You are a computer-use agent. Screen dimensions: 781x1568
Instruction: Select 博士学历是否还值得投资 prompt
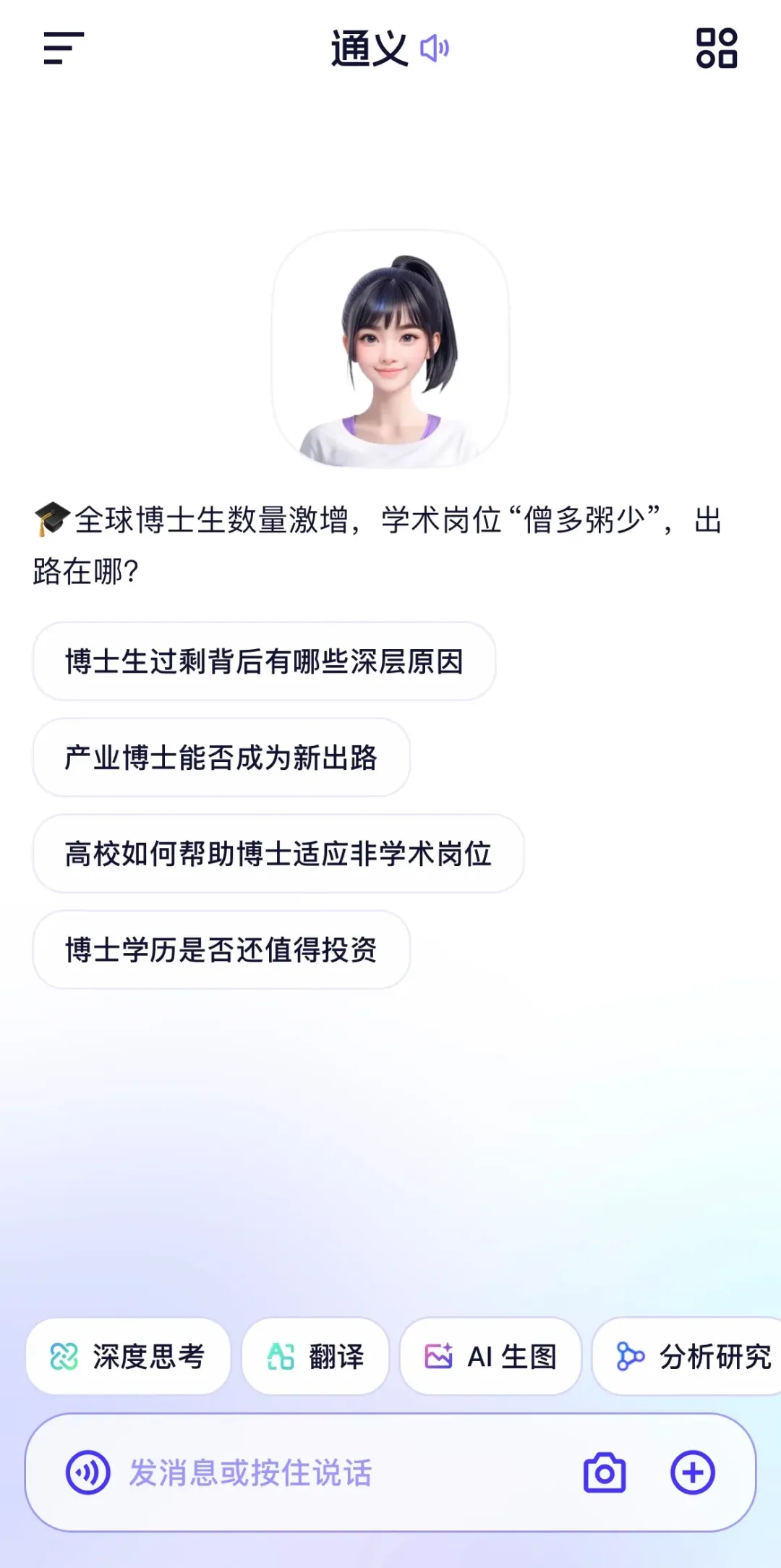tap(219, 950)
